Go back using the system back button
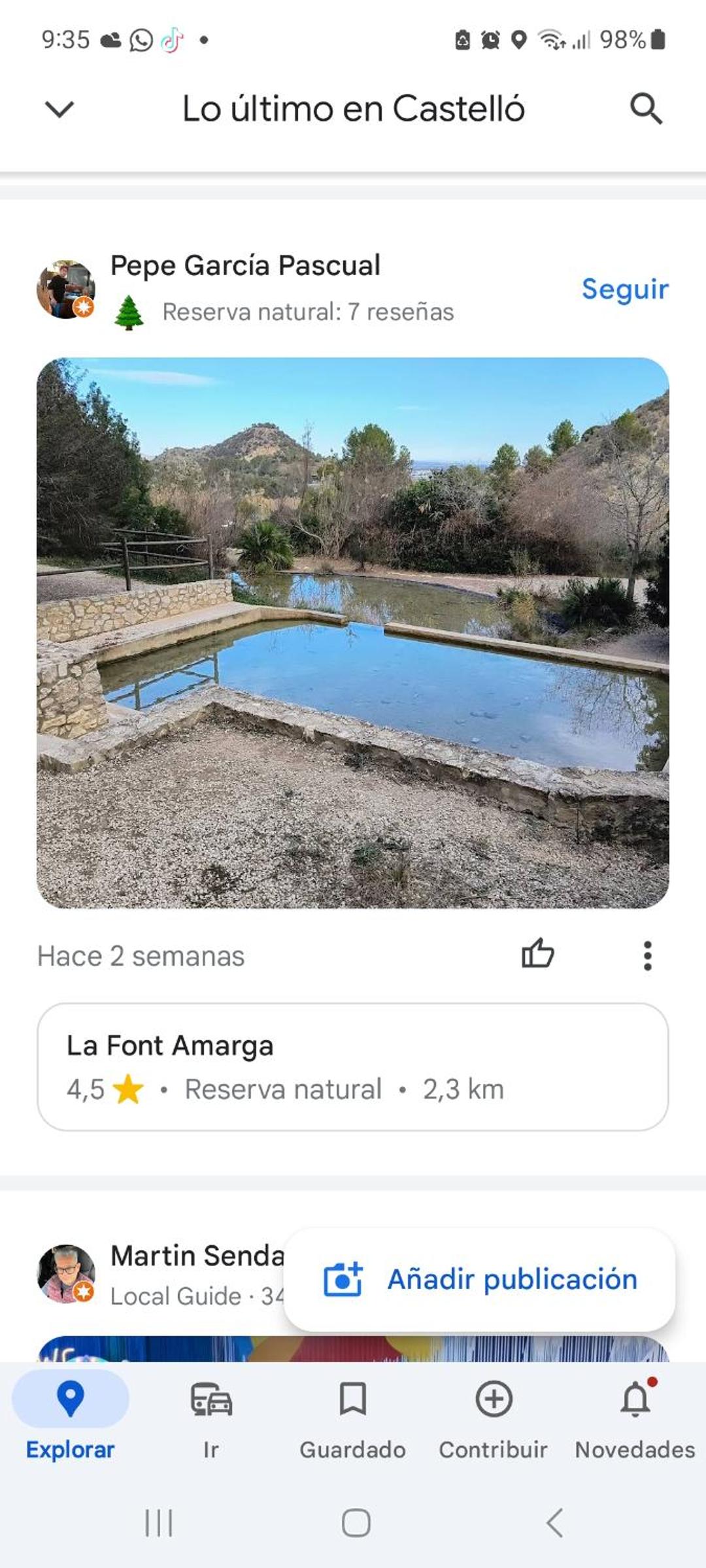Screen dimensions: 706x1568 click(554, 1523)
